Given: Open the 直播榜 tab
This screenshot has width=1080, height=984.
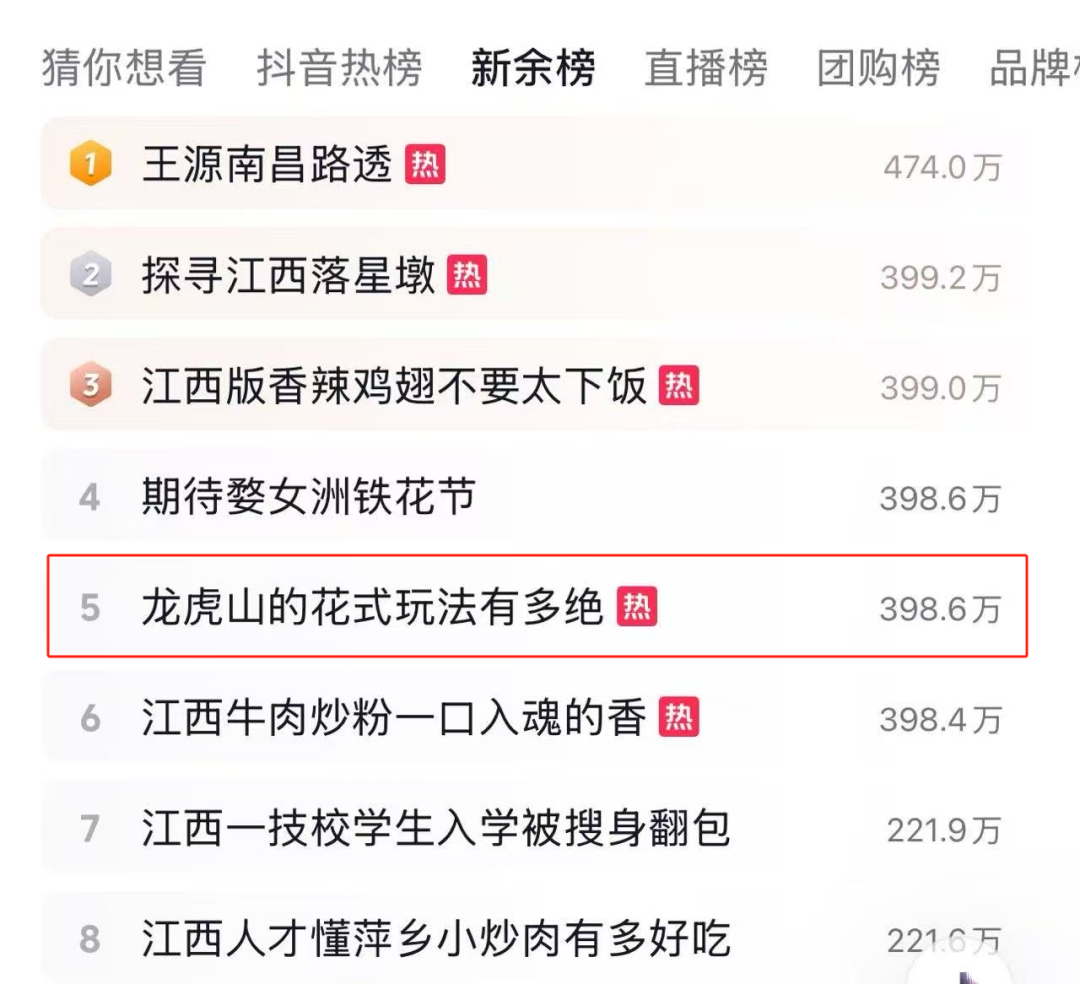Looking at the screenshot, I should click(706, 67).
